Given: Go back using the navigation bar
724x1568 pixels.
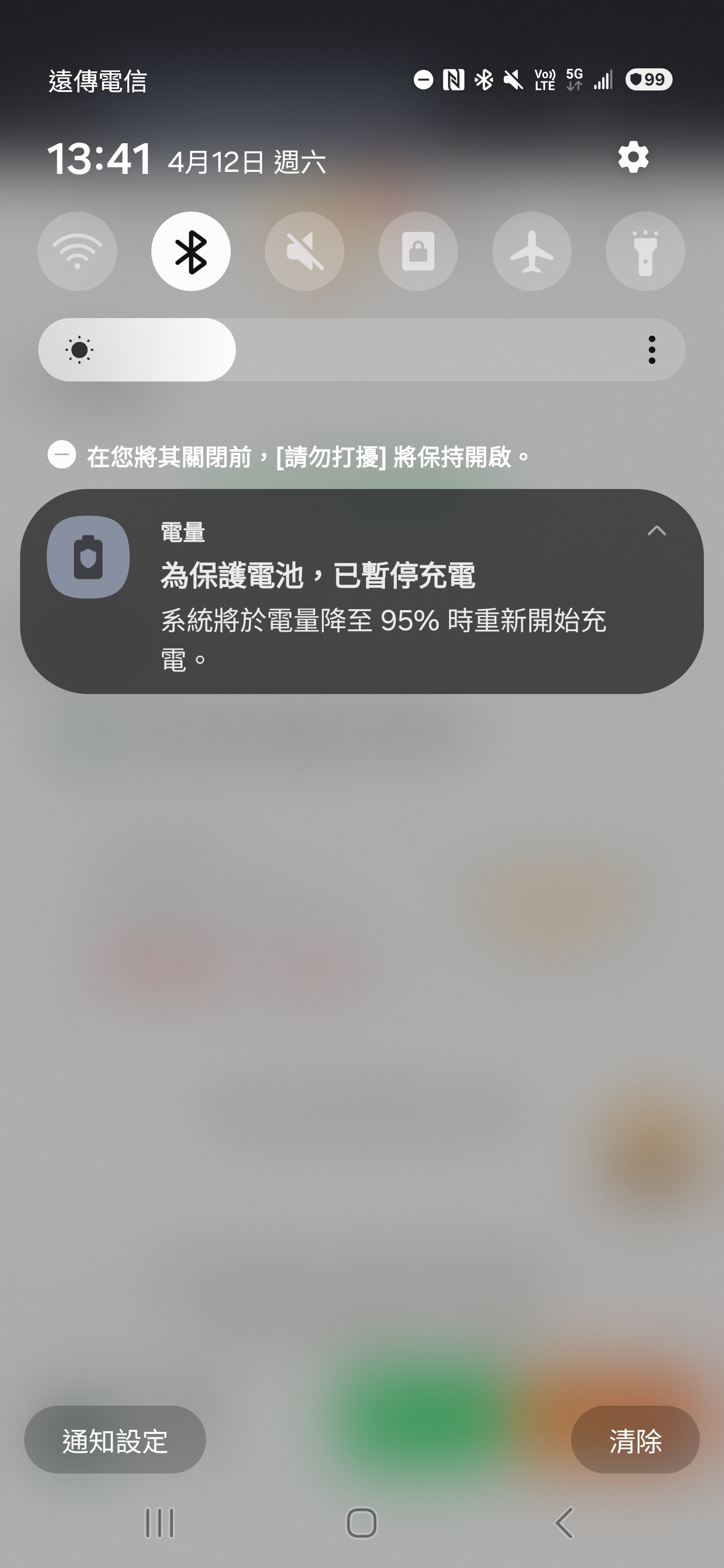Looking at the screenshot, I should click(564, 1523).
